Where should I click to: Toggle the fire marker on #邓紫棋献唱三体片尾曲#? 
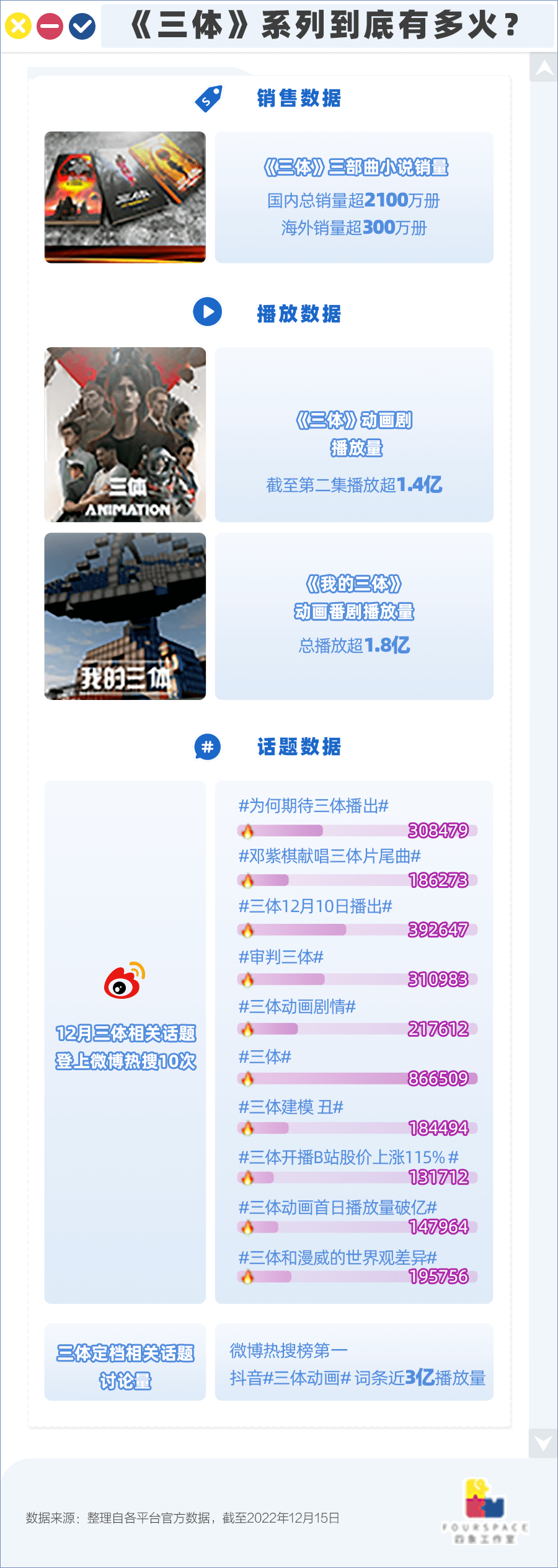click(247, 880)
